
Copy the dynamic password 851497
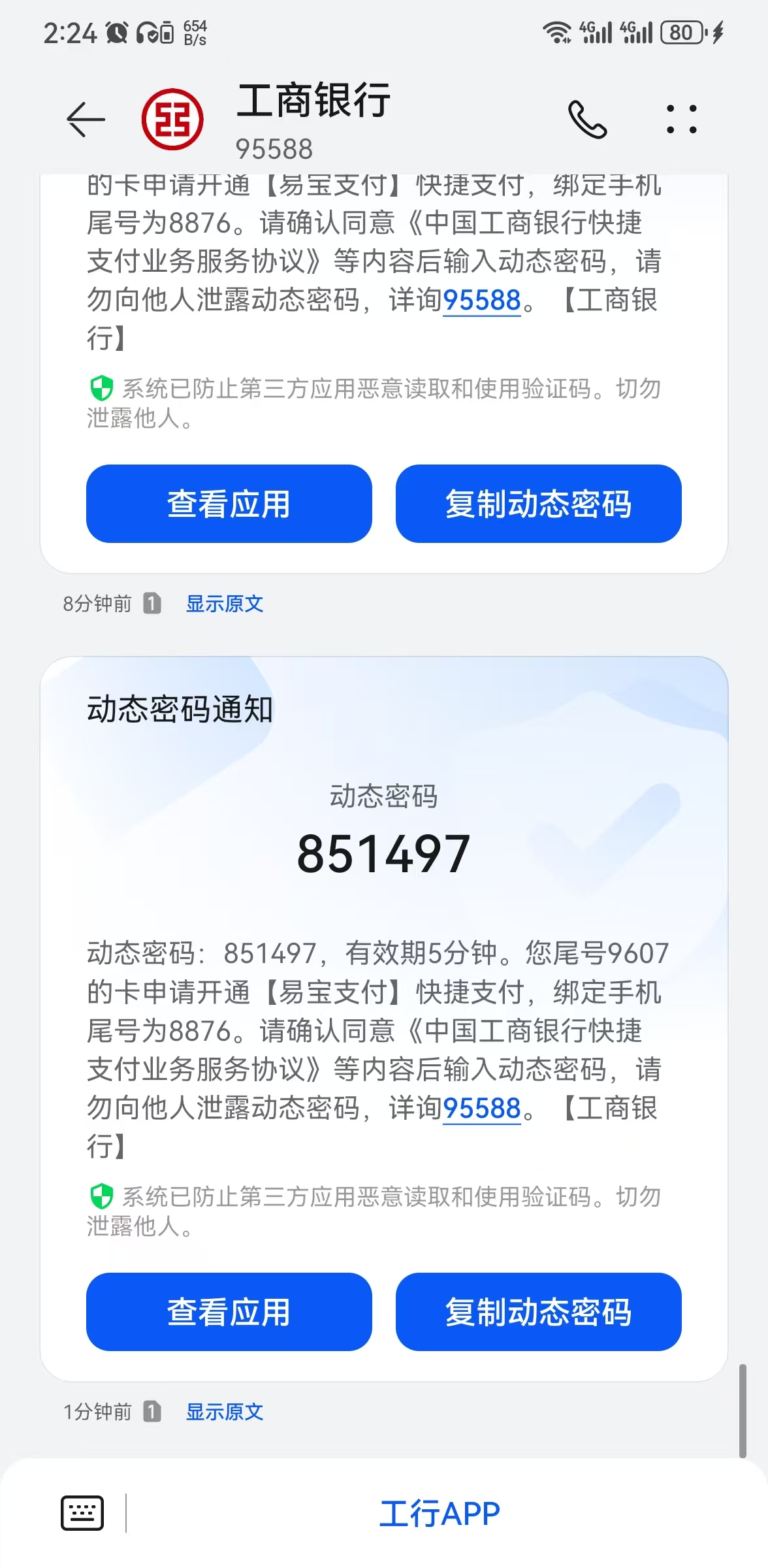(x=538, y=1312)
